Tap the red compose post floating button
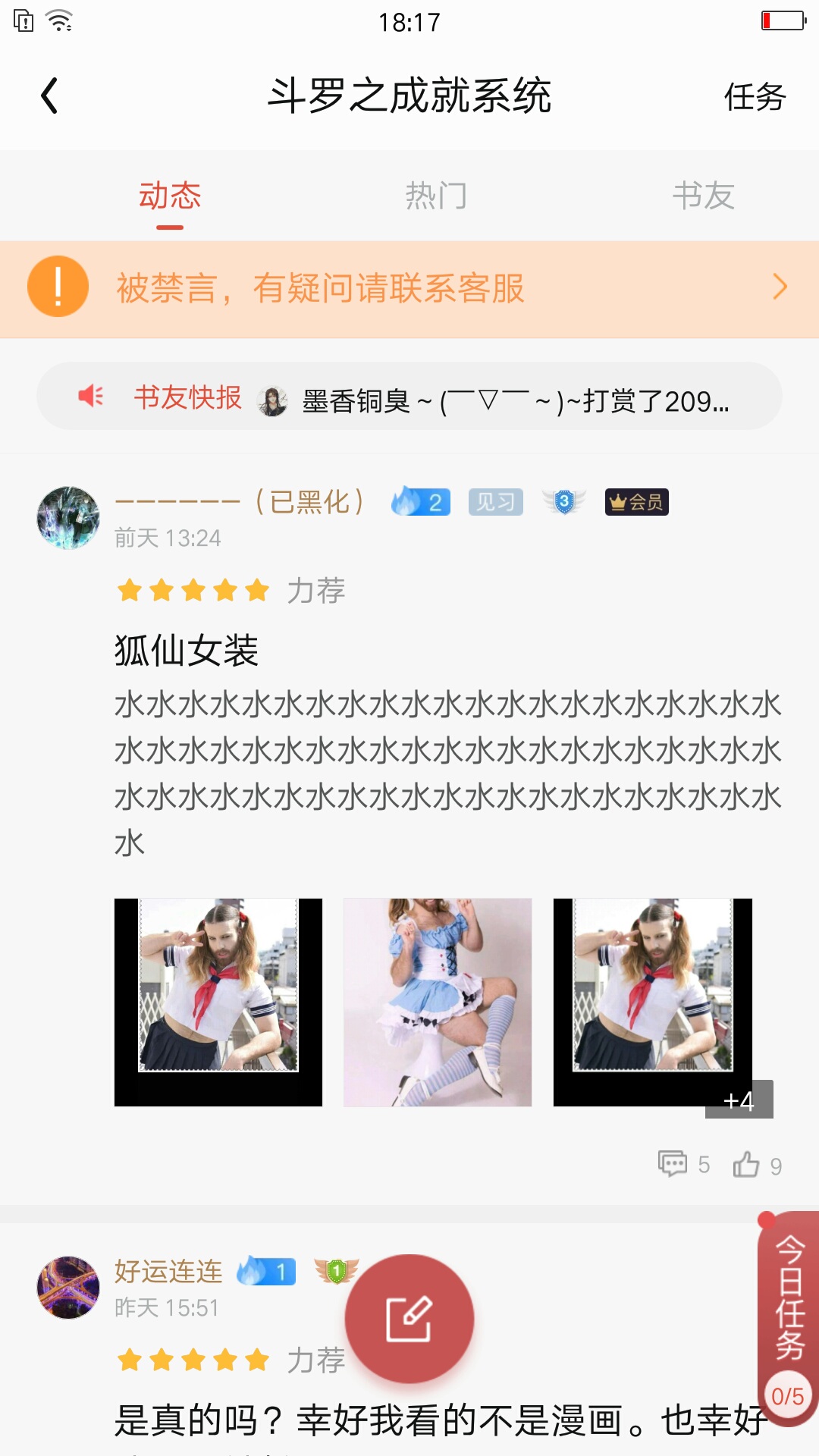Image resolution: width=819 pixels, height=1456 pixels. pos(409,1319)
